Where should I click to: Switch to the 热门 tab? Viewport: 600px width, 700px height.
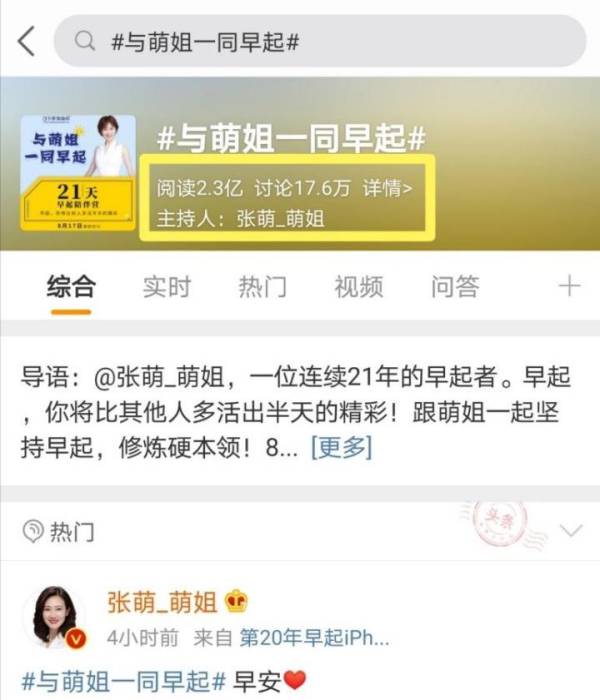click(262, 287)
